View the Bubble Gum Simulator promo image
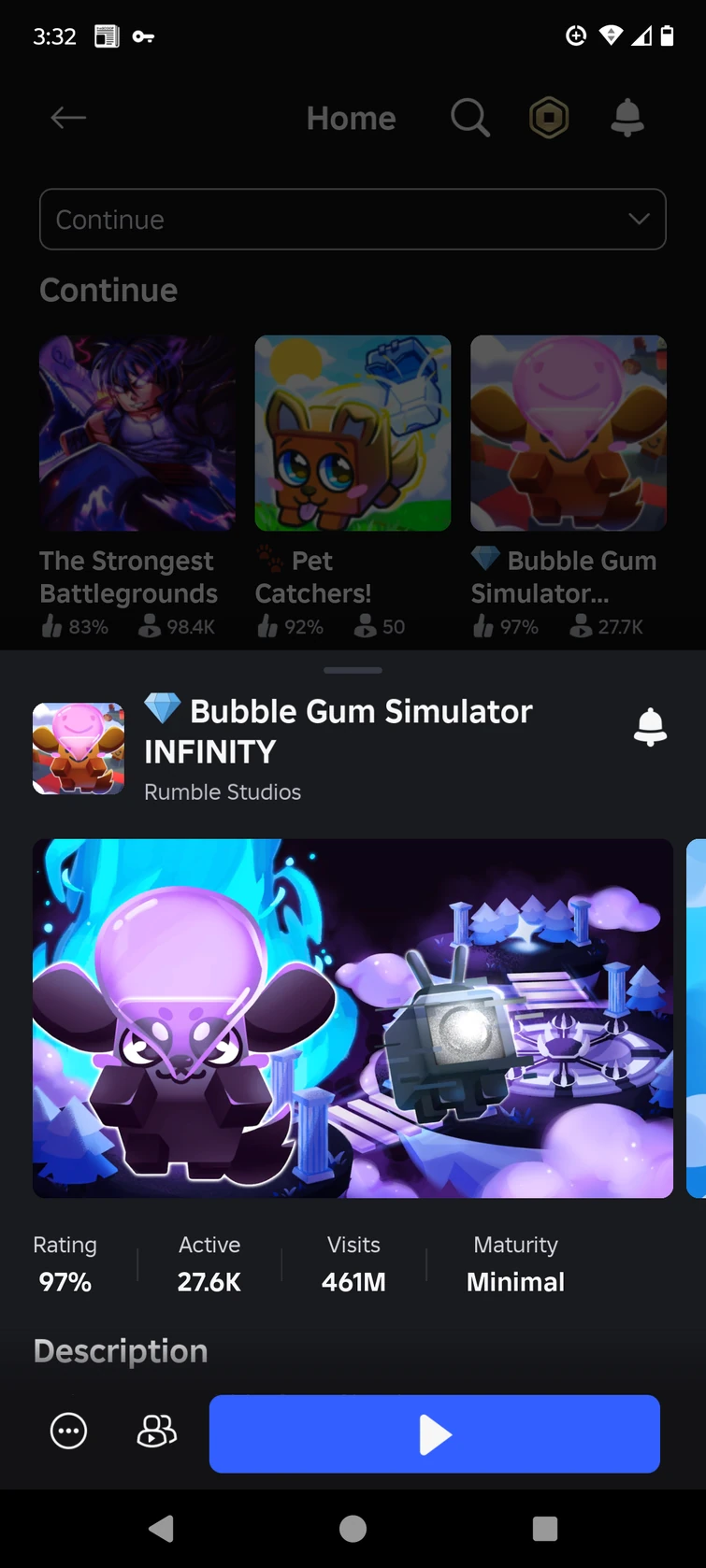The height and width of the screenshot is (1568, 706). [353, 1019]
